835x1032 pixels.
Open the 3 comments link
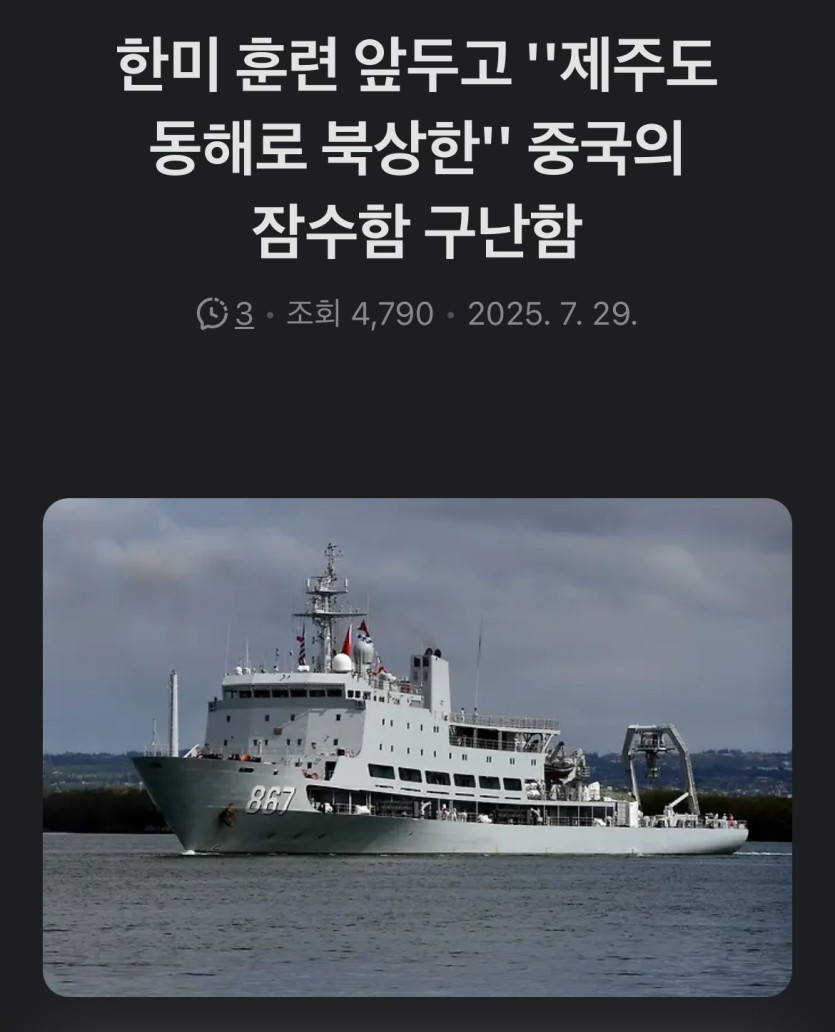[x=227, y=314]
